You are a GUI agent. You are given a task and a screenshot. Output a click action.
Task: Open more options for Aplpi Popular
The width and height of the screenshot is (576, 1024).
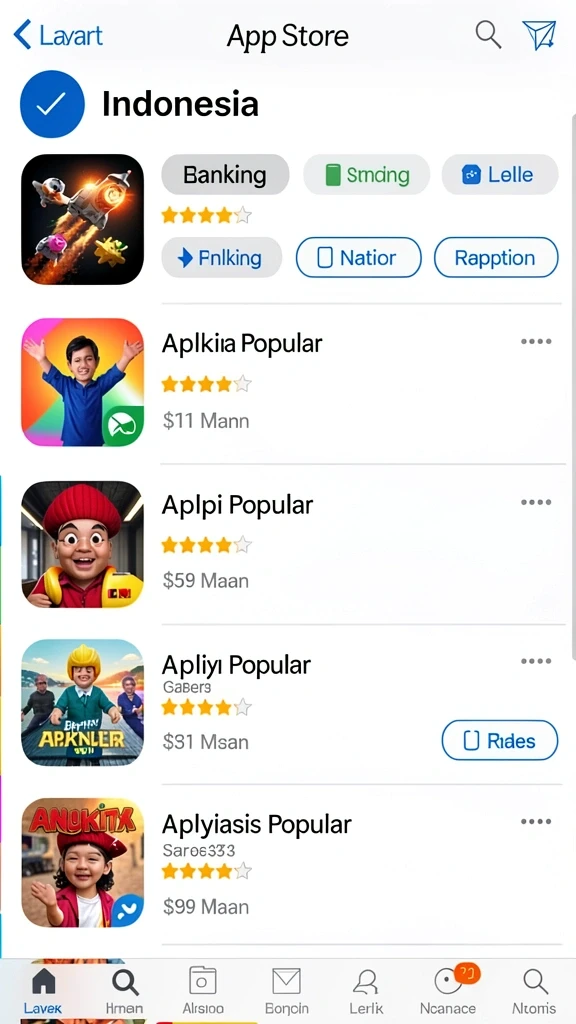pos(536,502)
